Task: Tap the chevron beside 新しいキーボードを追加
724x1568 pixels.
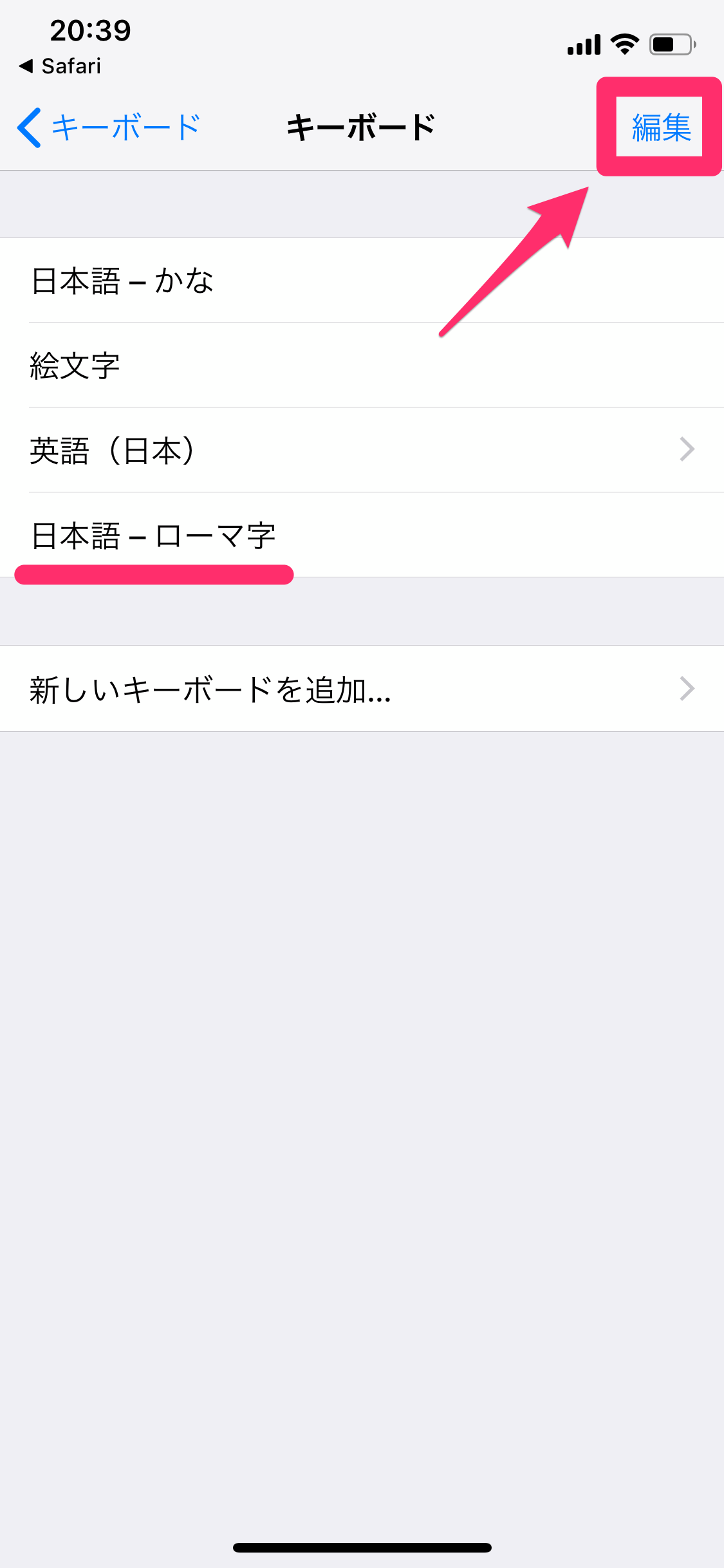Action: pyautogui.click(x=687, y=689)
